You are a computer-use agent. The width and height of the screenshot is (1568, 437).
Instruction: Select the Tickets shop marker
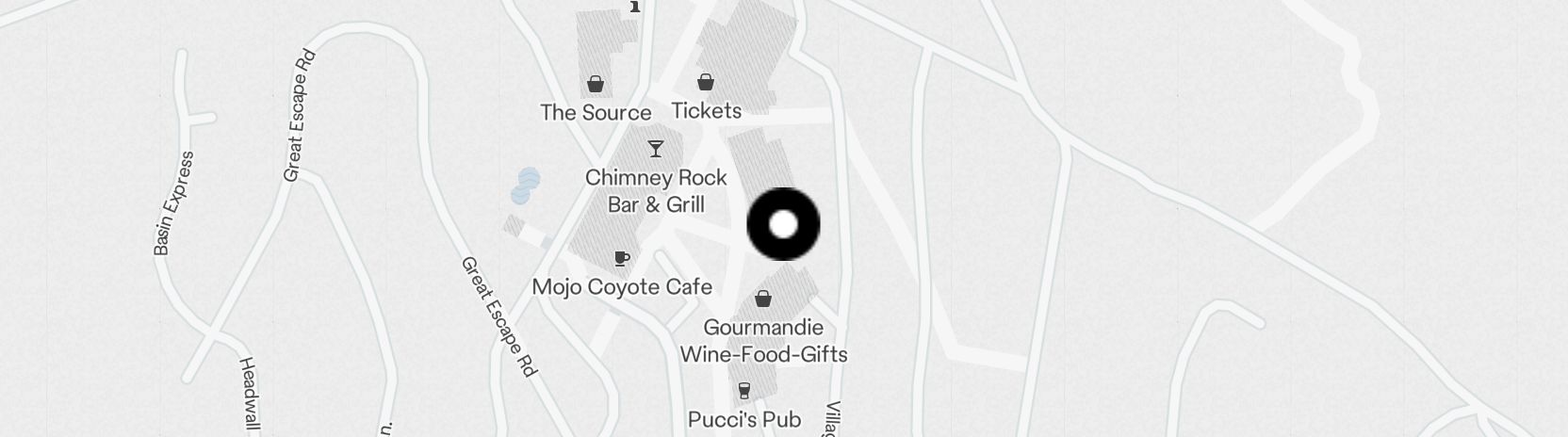[x=706, y=83]
